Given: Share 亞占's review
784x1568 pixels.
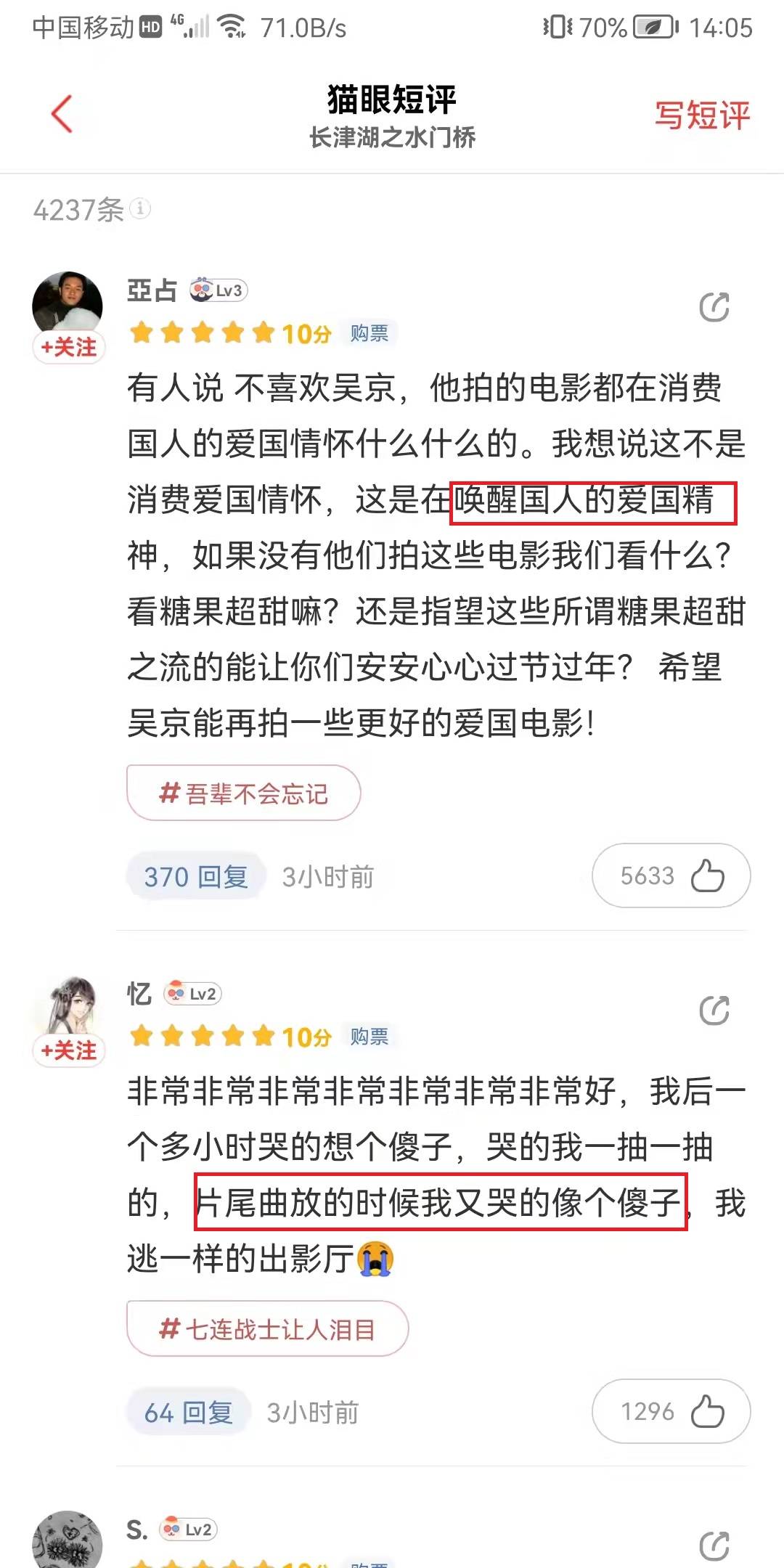Looking at the screenshot, I should click(714, 307).
